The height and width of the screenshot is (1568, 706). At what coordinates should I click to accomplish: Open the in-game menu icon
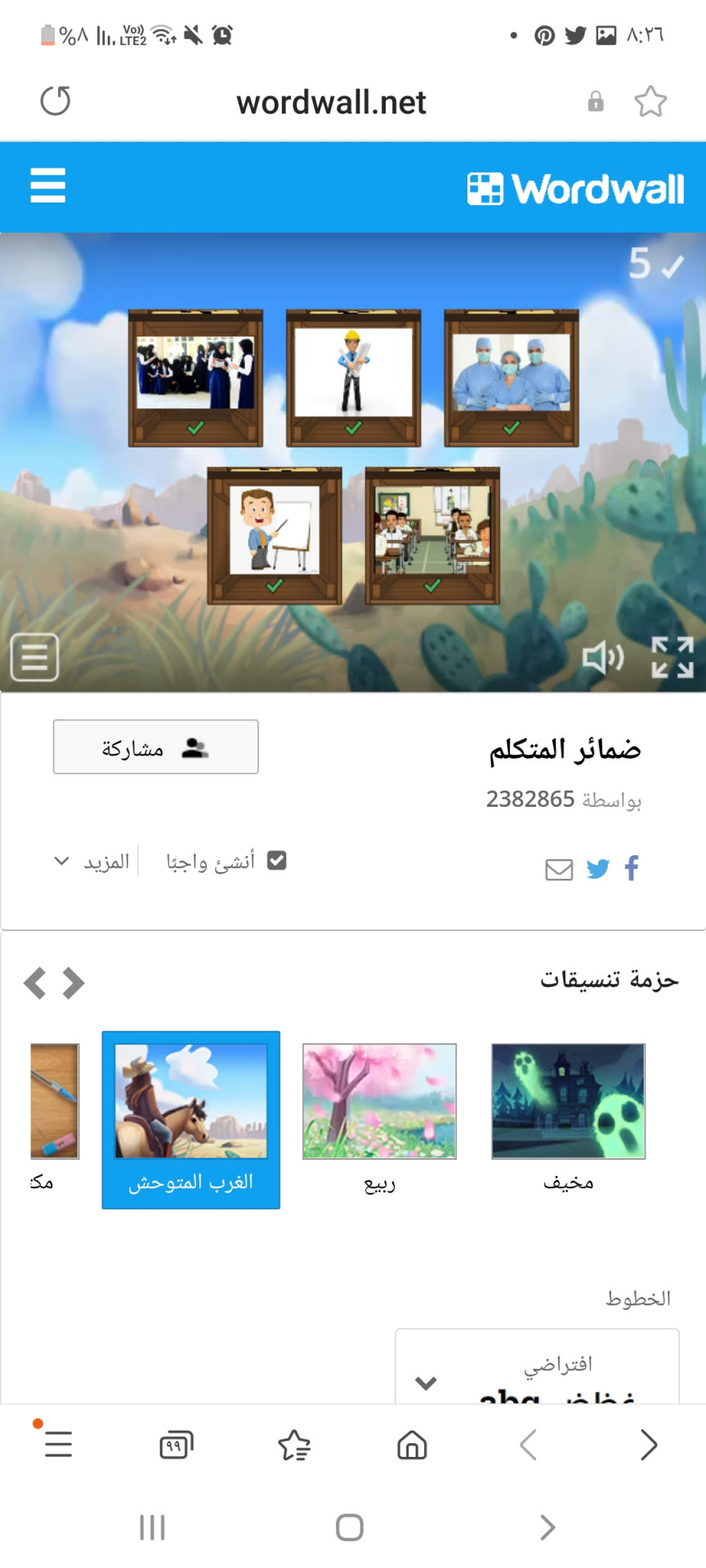click(x=34, y=657)
